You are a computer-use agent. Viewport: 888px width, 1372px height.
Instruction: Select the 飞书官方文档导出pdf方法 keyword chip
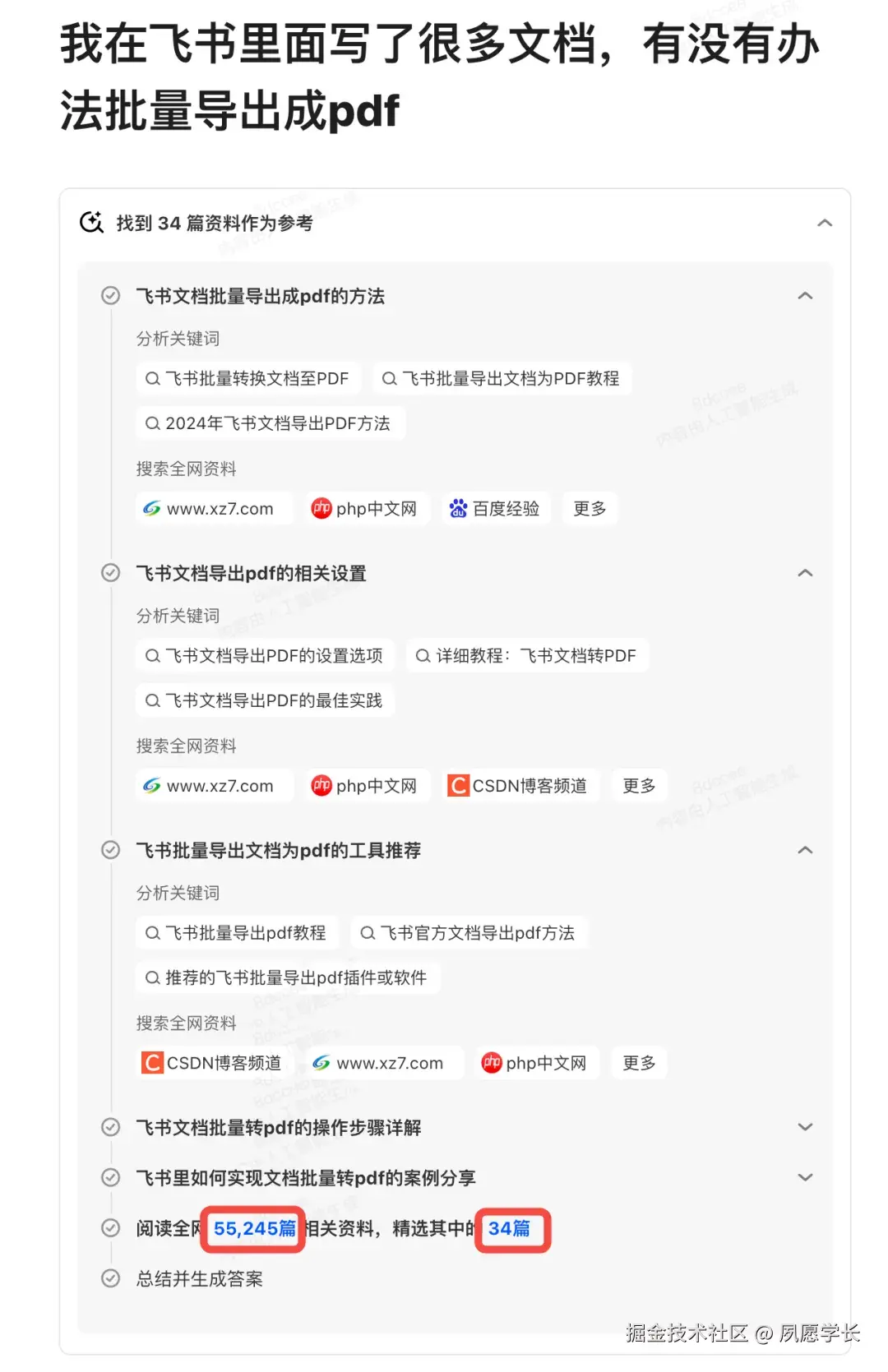click(x=469, y=933)
